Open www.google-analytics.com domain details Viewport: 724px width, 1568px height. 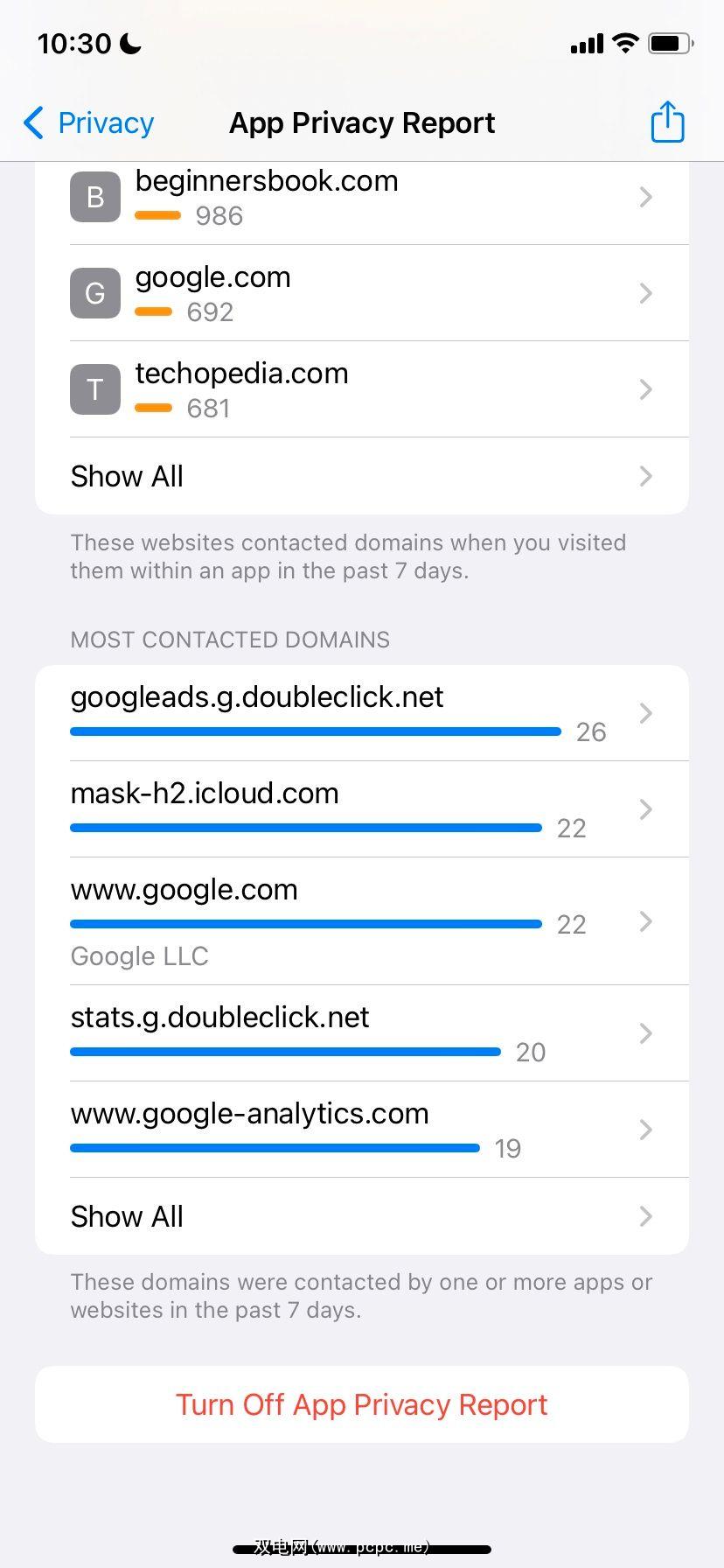(x=362, y=1130)
